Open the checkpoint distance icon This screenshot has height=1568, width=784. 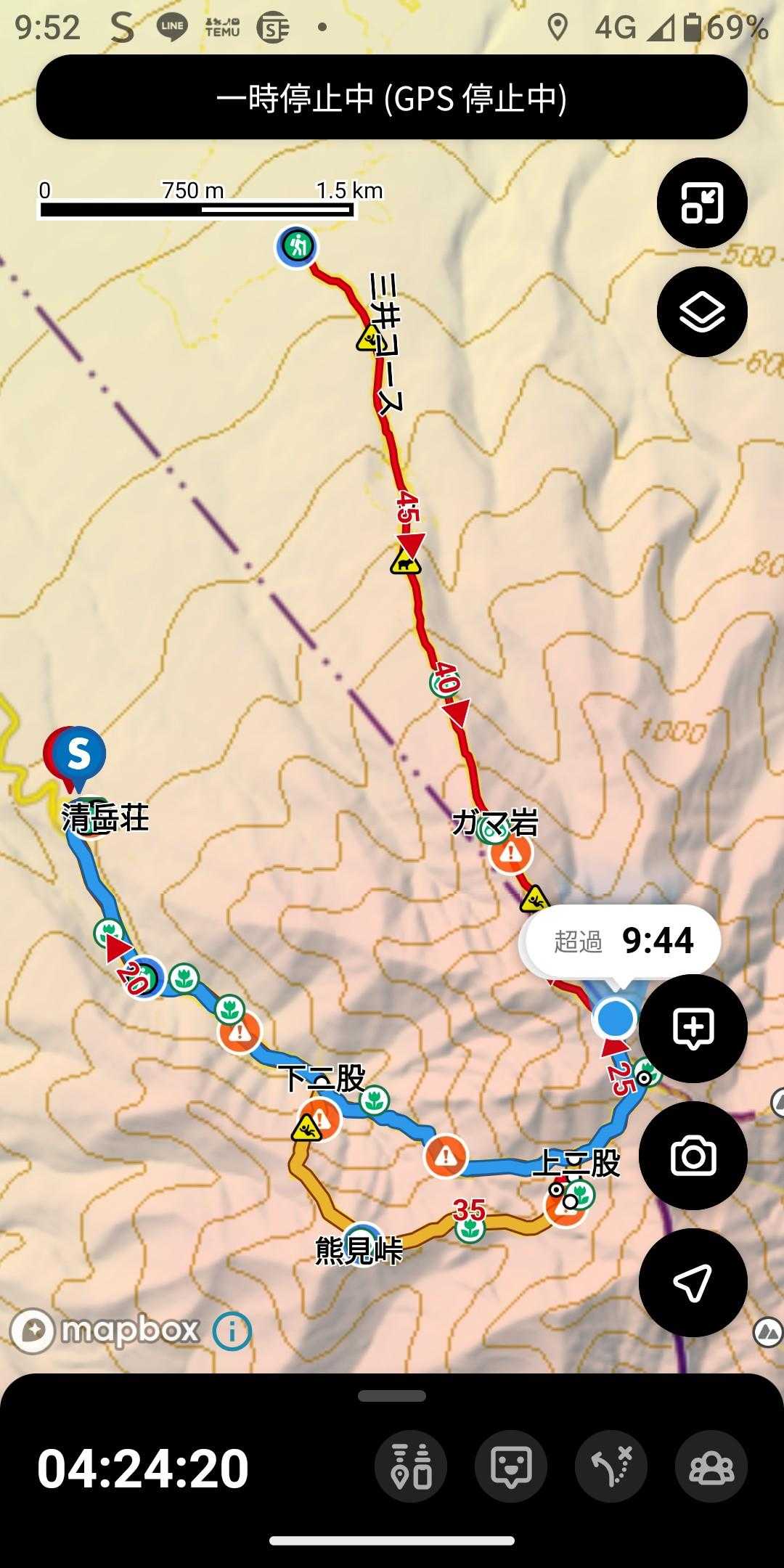click(x=411, y=1467)
